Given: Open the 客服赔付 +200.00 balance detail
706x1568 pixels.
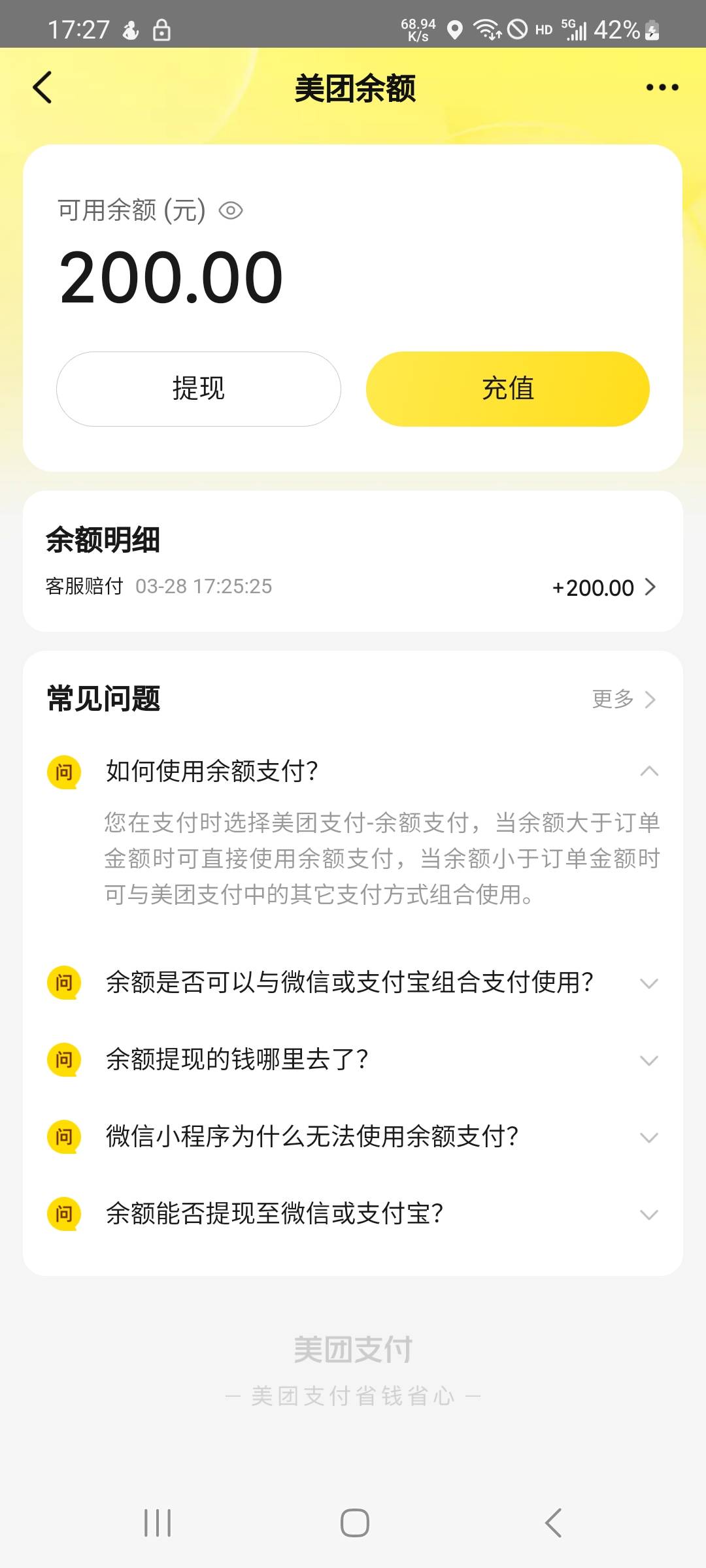Looking at the screenshot, I should click(353, 587).
